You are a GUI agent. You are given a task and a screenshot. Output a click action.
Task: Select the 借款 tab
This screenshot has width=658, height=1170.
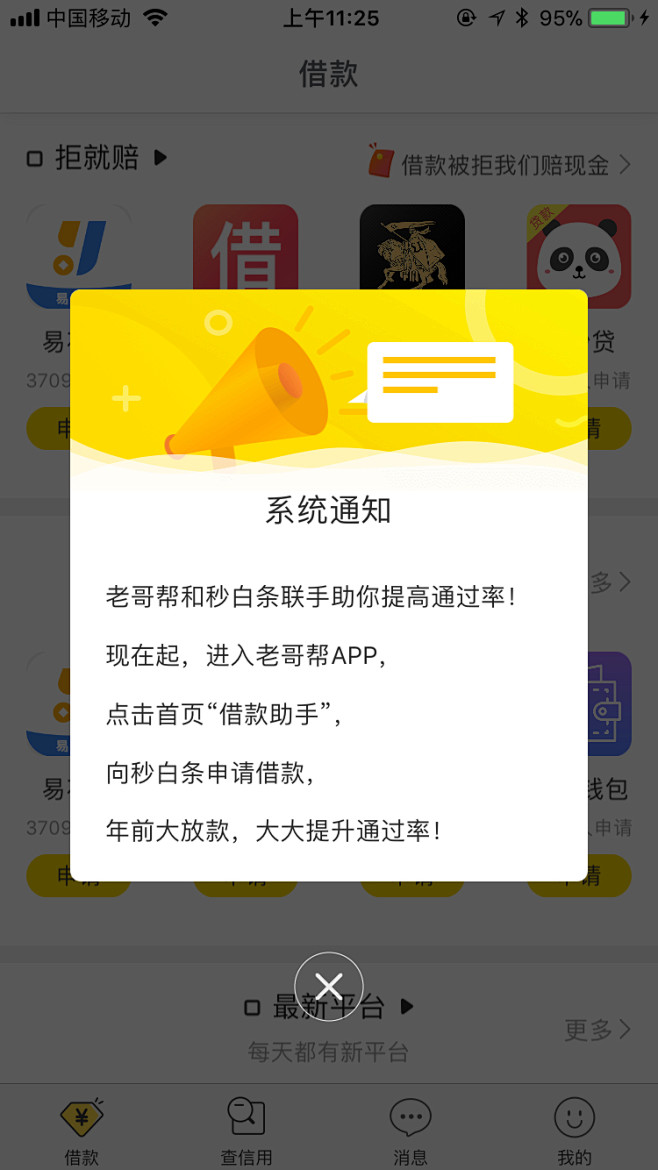(82, 1131)
